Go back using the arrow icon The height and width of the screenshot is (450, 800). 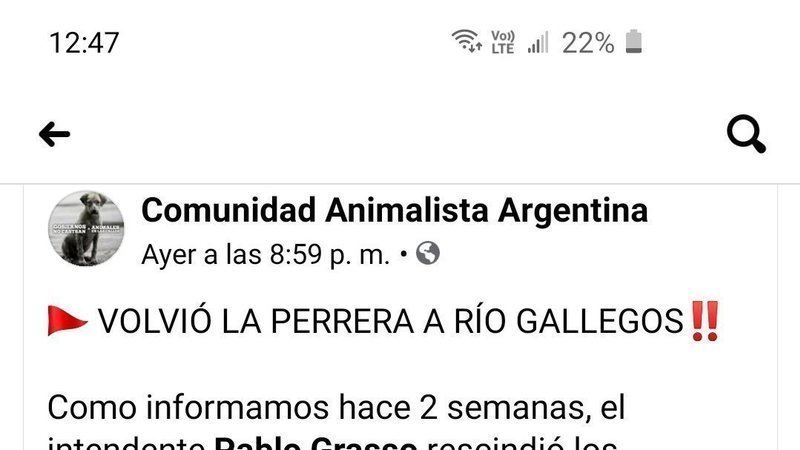(55, 134)
